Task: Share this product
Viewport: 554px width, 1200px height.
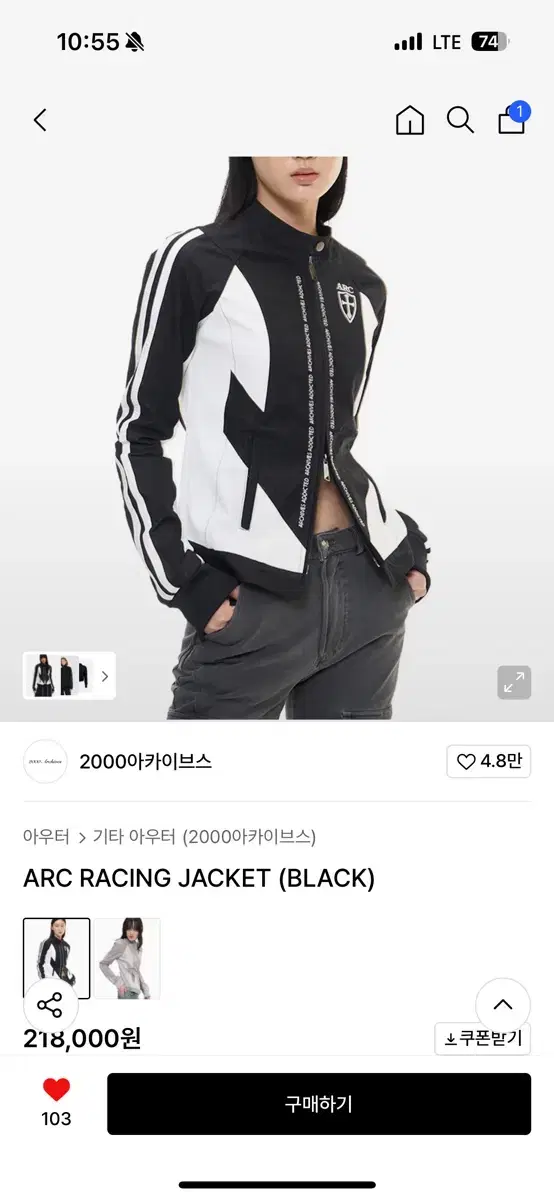Action: tap(49, 1005)
